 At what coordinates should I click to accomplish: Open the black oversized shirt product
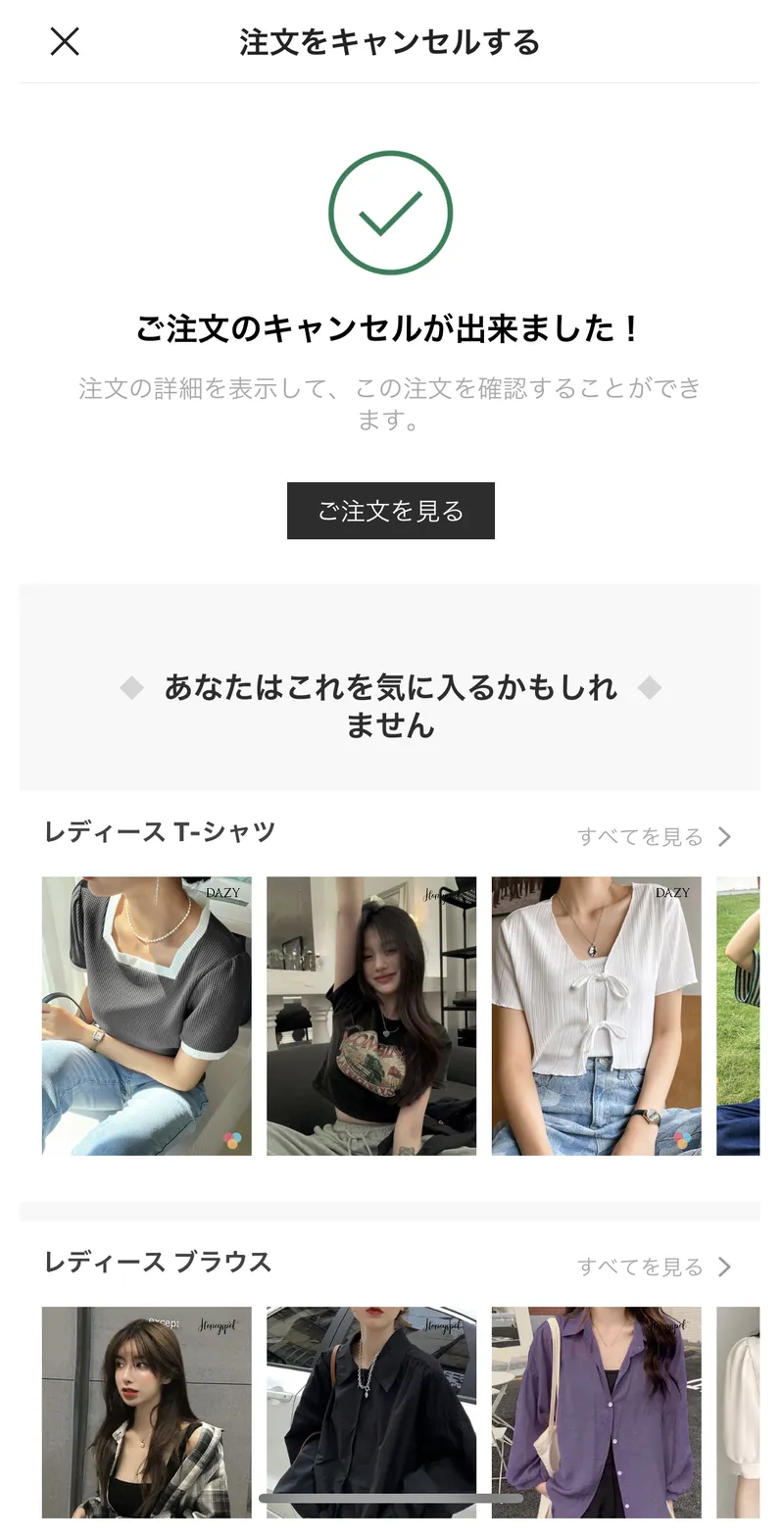(x=370, y=1412)
